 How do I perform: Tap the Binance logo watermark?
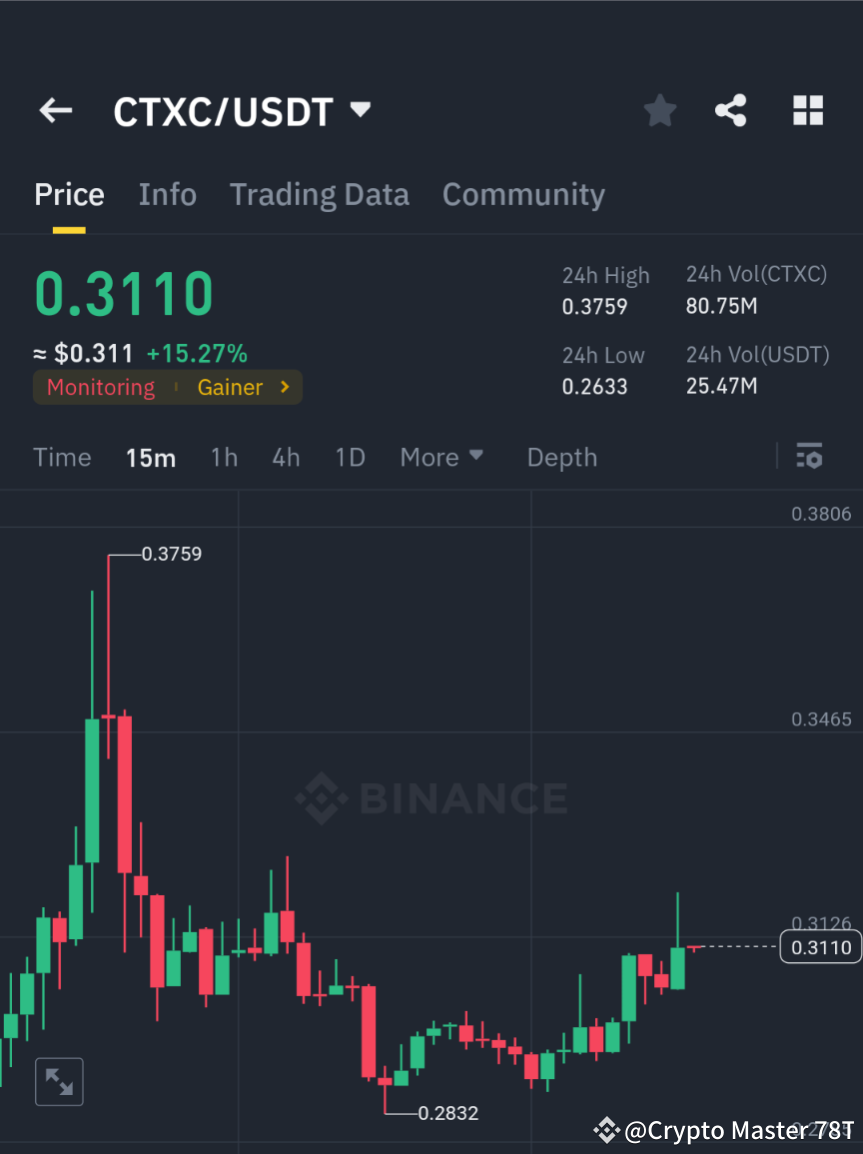pos(432,798)
